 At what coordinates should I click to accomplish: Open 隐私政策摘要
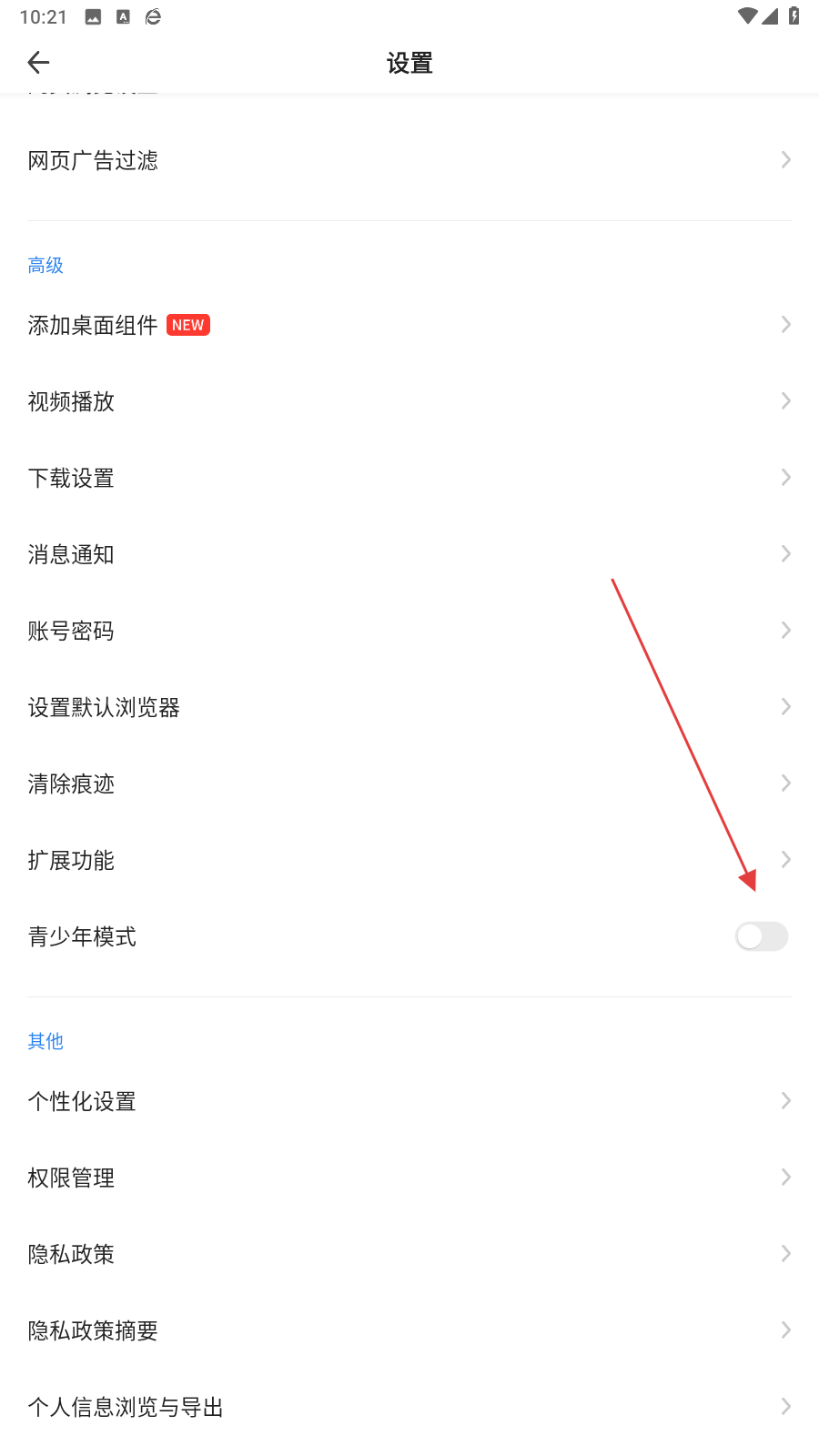click(409, 1330)
